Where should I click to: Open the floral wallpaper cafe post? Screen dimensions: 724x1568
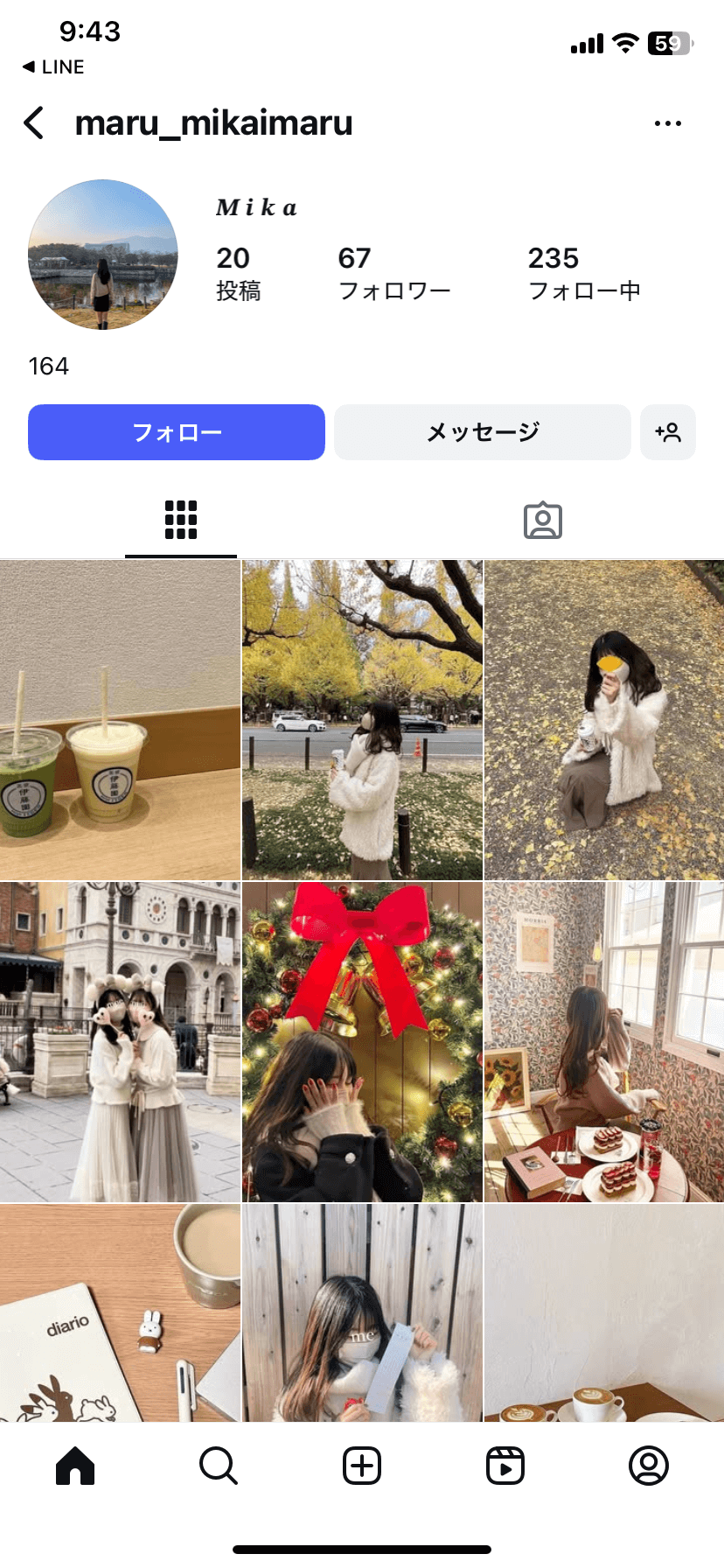(x=604, y=1041)
